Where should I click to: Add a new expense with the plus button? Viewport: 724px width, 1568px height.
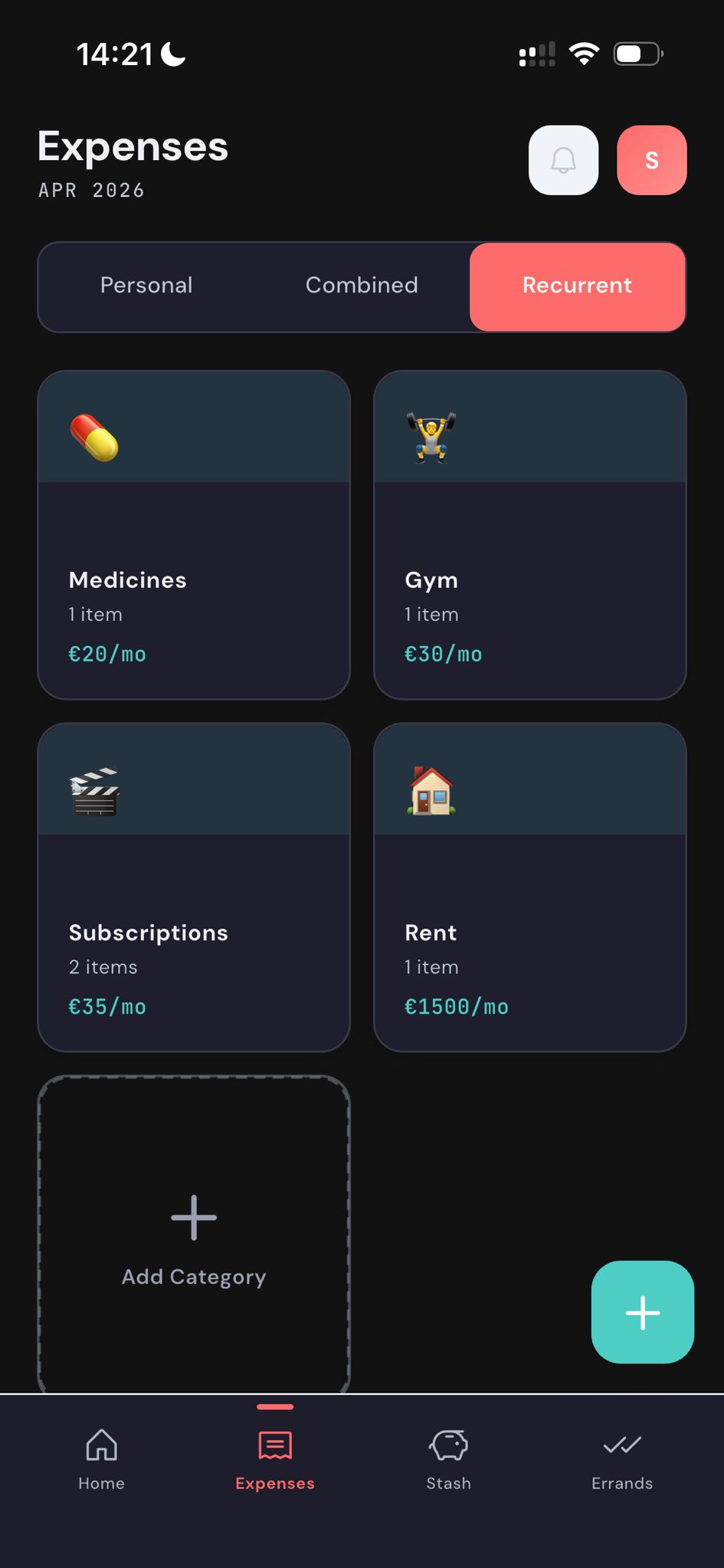(642, 1312)
